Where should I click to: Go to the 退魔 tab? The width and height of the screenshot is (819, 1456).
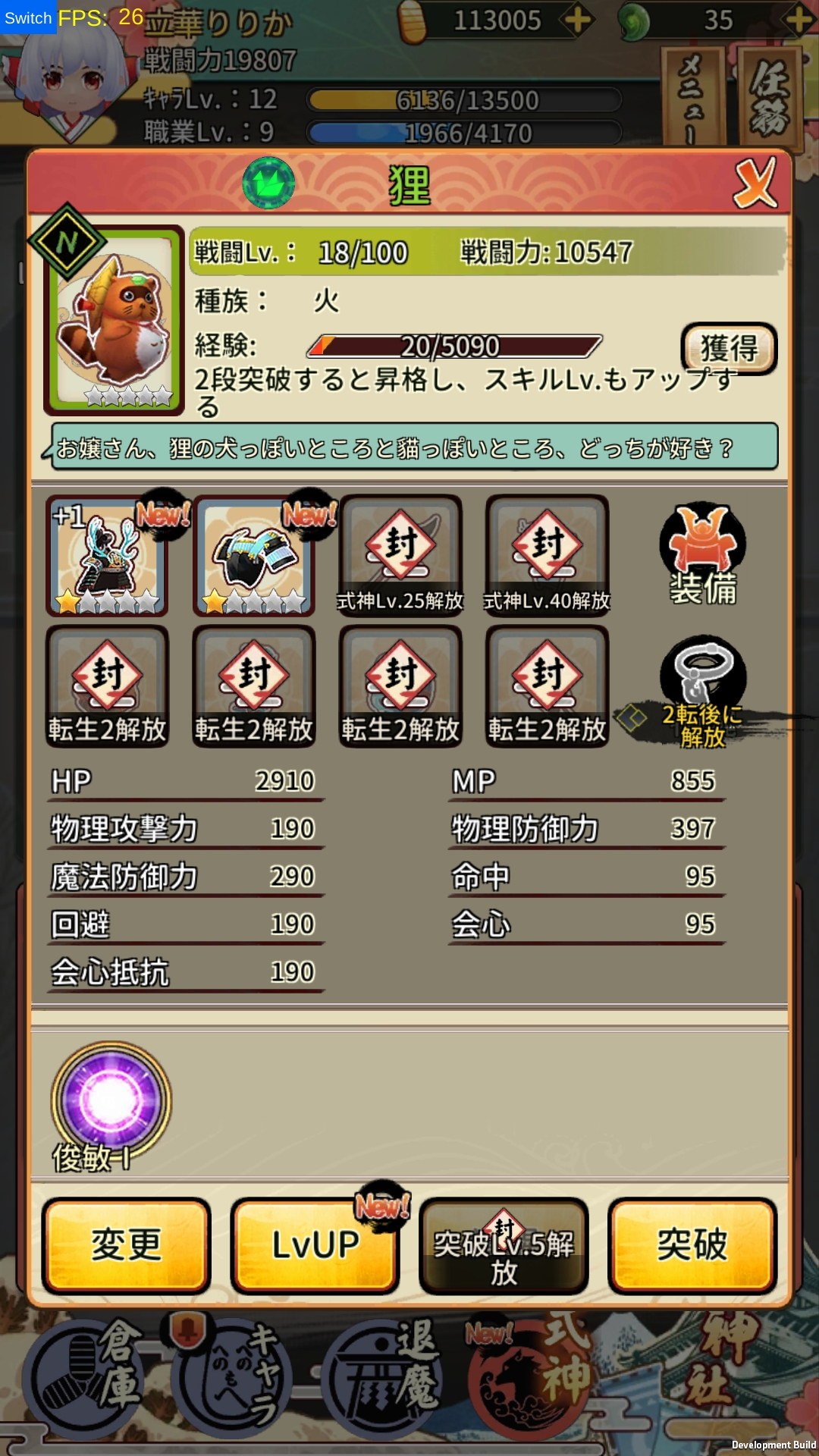(383, 1376)
